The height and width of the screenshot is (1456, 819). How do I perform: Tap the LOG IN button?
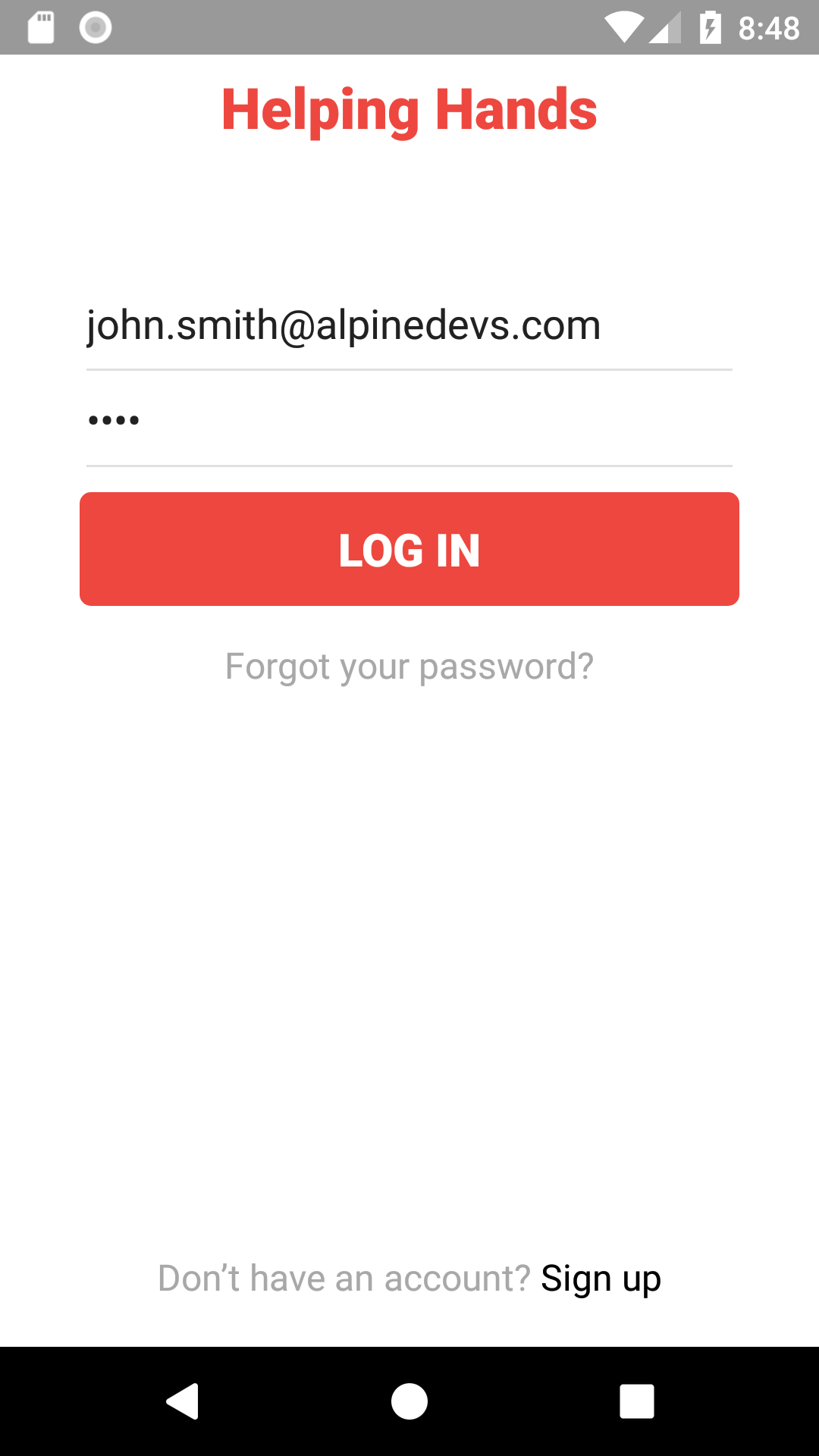[409, 549]
